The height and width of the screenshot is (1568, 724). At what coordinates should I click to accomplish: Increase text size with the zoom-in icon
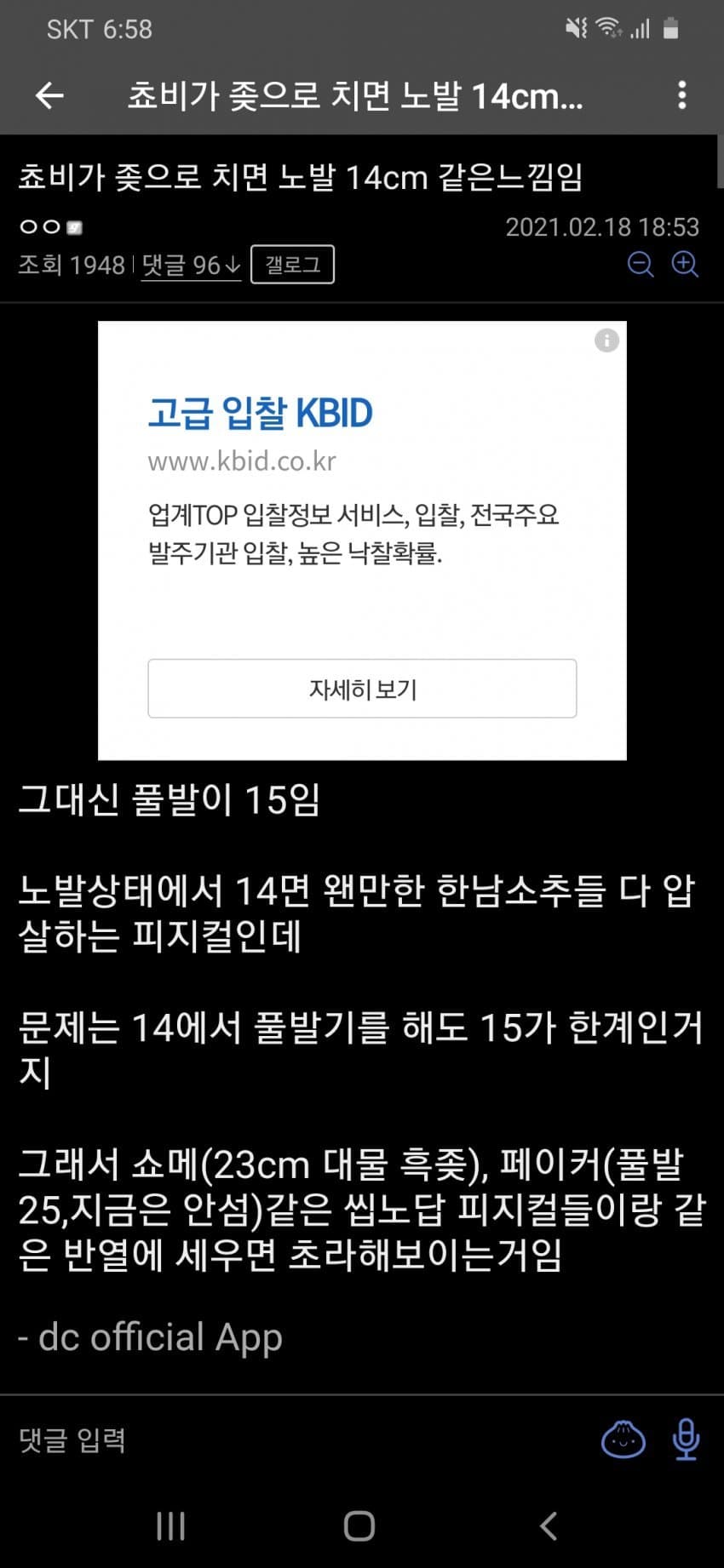pos(685,264)
